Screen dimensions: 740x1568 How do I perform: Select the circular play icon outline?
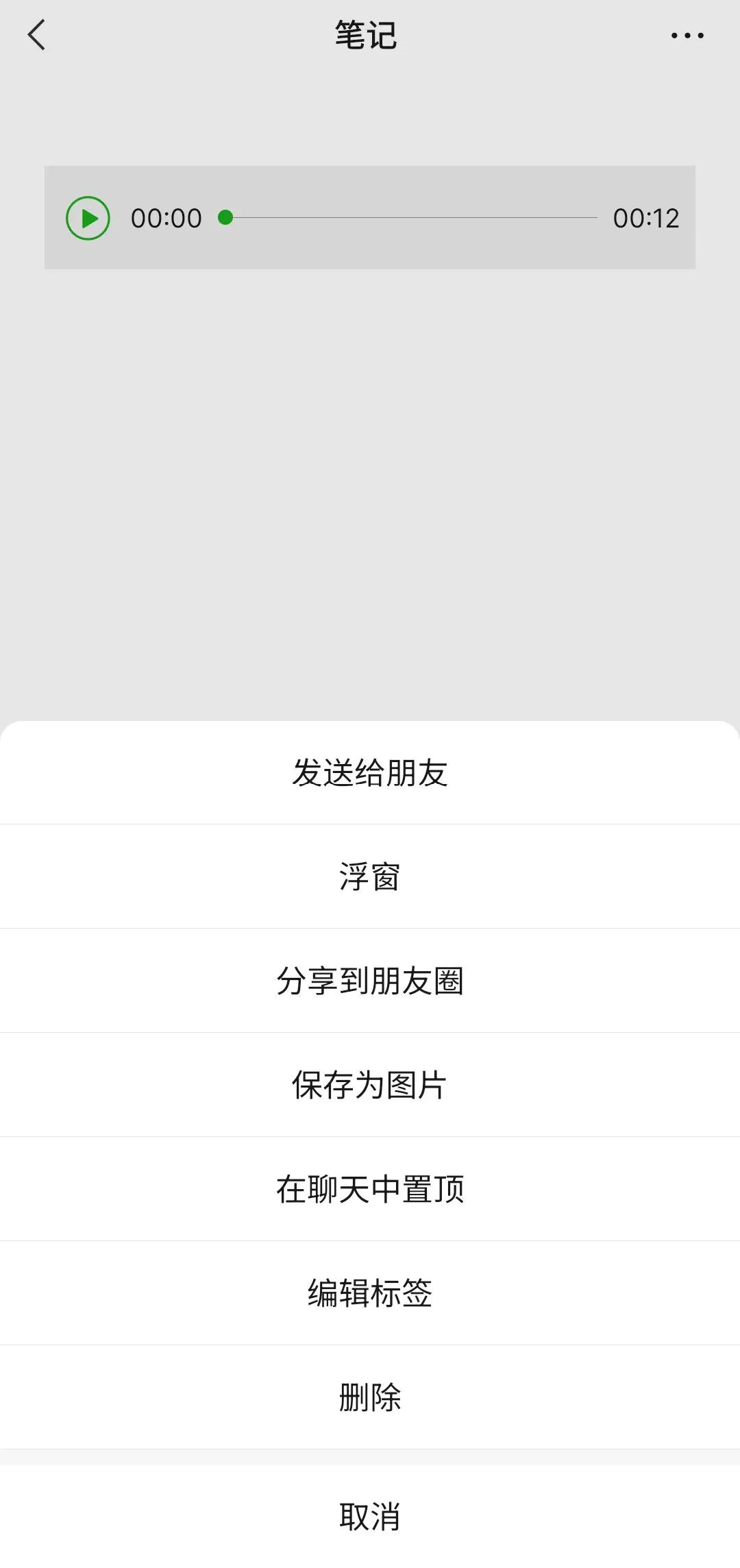click(88, 217)
